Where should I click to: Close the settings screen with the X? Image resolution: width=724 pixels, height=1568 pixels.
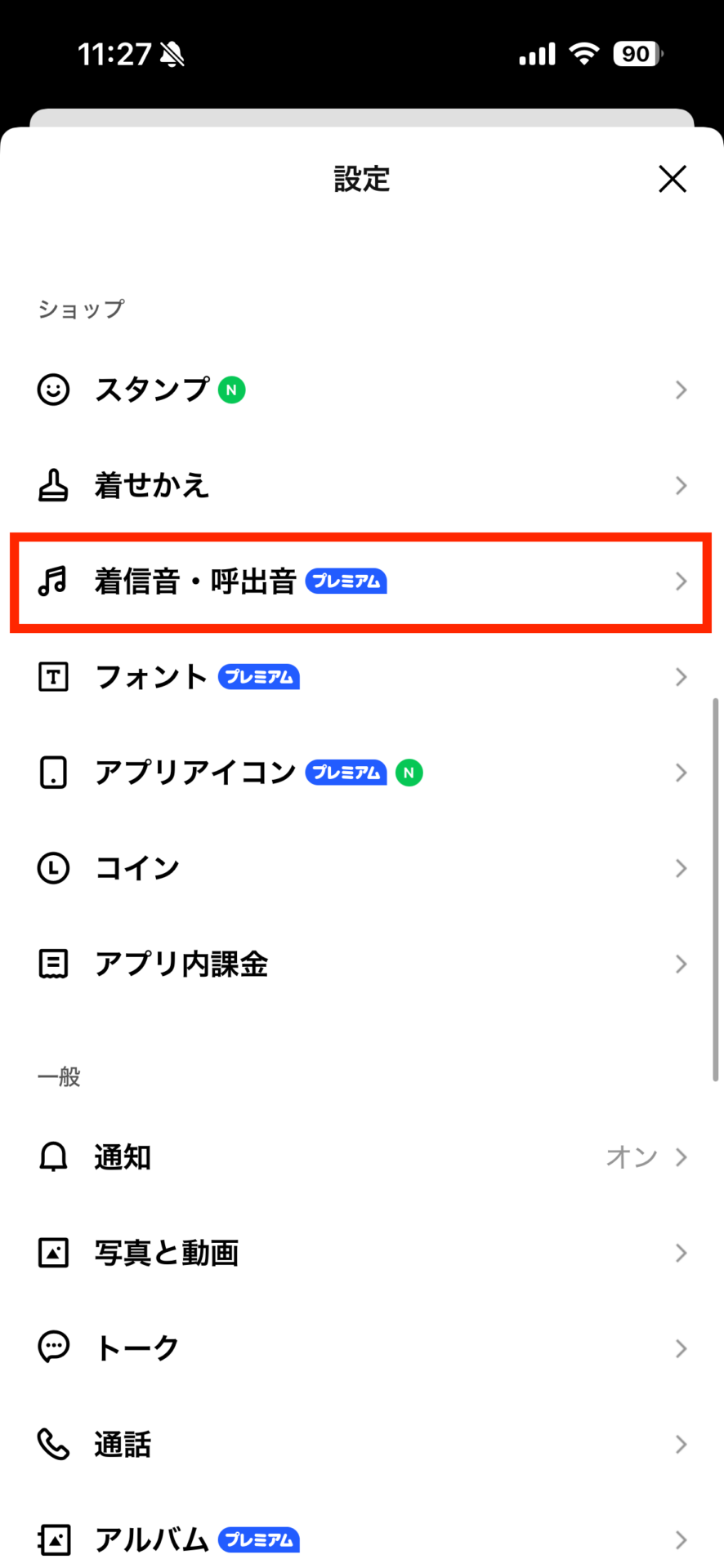[x=673, y=179]
